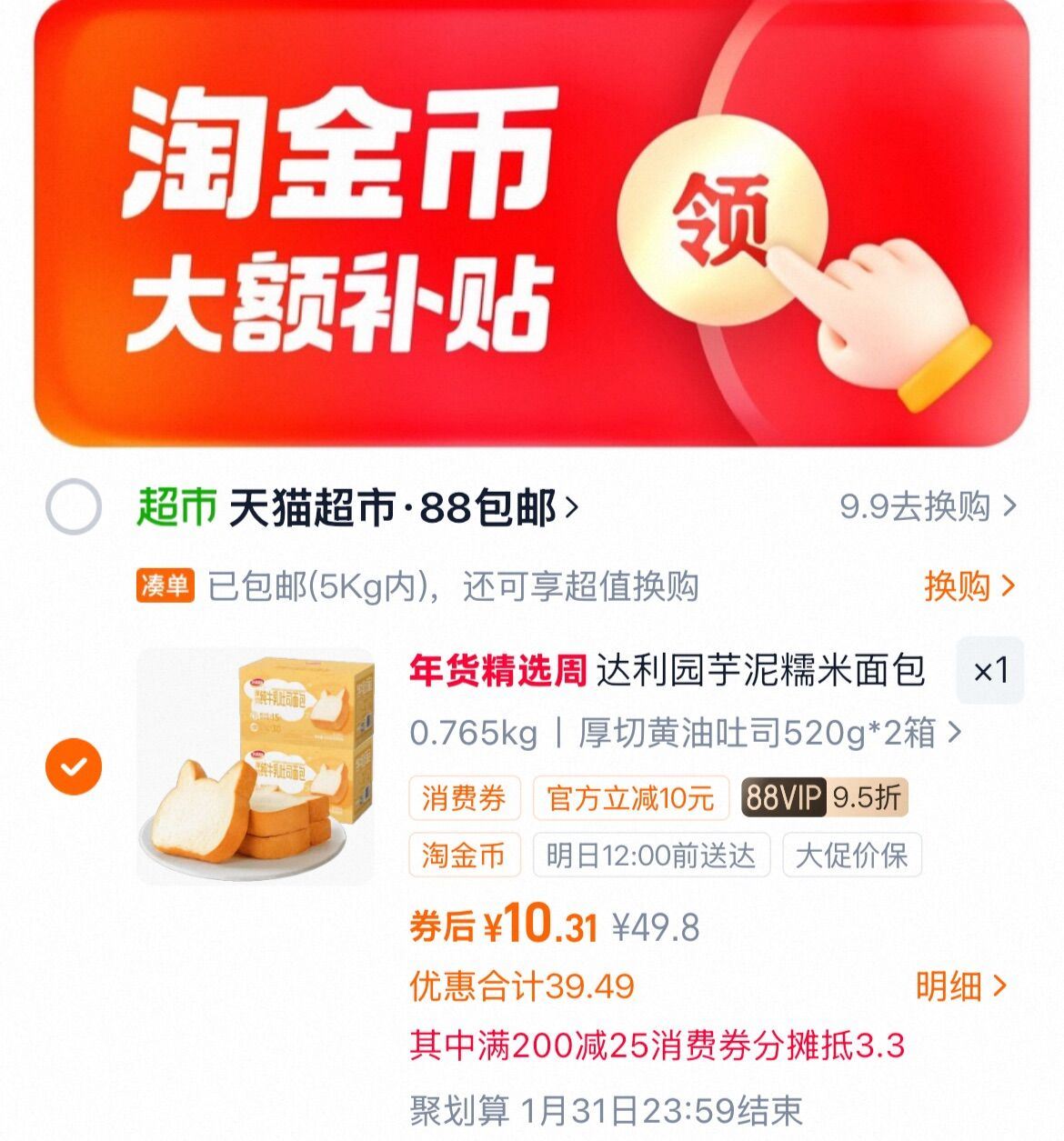1064x1141 pixels.
Task: Uncheck the 达利园 bread item checkbox
Action: coord(74,766)
